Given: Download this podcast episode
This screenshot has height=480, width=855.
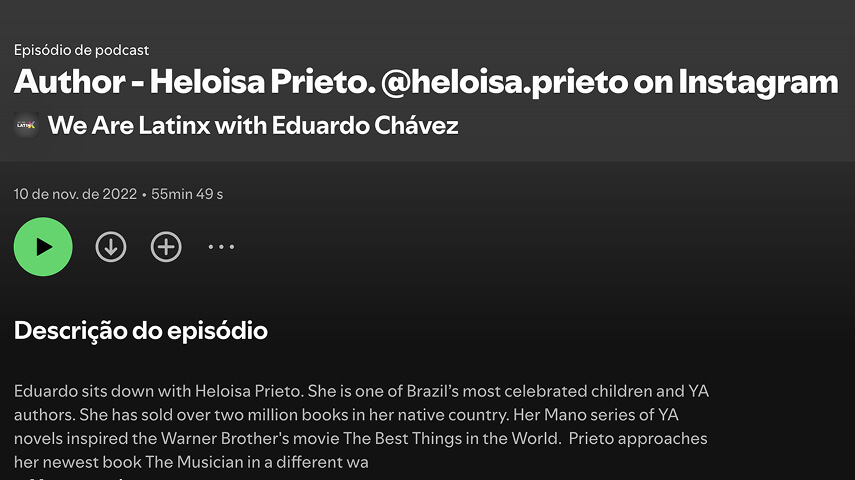Looking at the screenshot, I should (x=111, y=247).
